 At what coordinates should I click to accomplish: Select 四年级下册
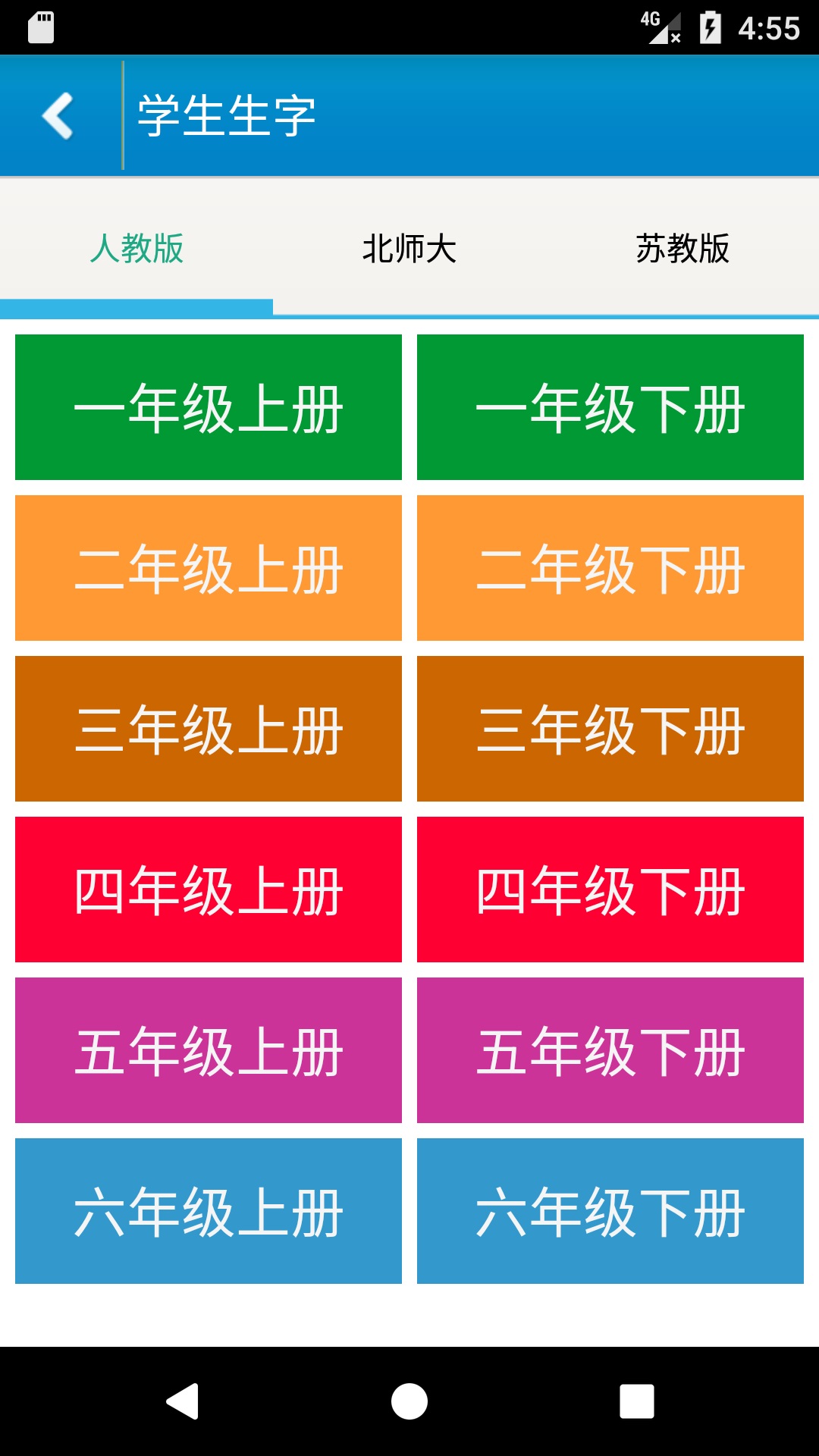(610, 890)
